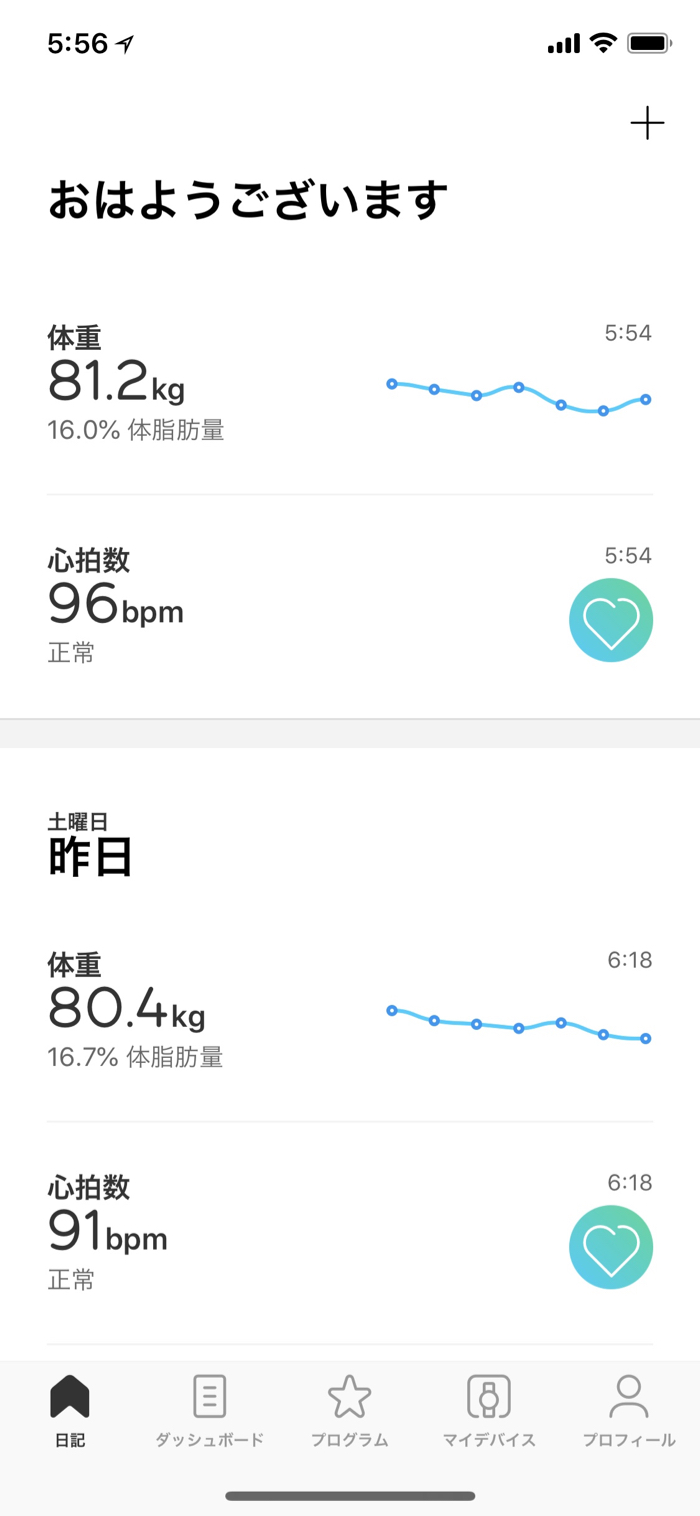The image size is (700, 1516).
Task: Open yesterday's 91 bpm heart rate entry
Action: [350, 1234]
